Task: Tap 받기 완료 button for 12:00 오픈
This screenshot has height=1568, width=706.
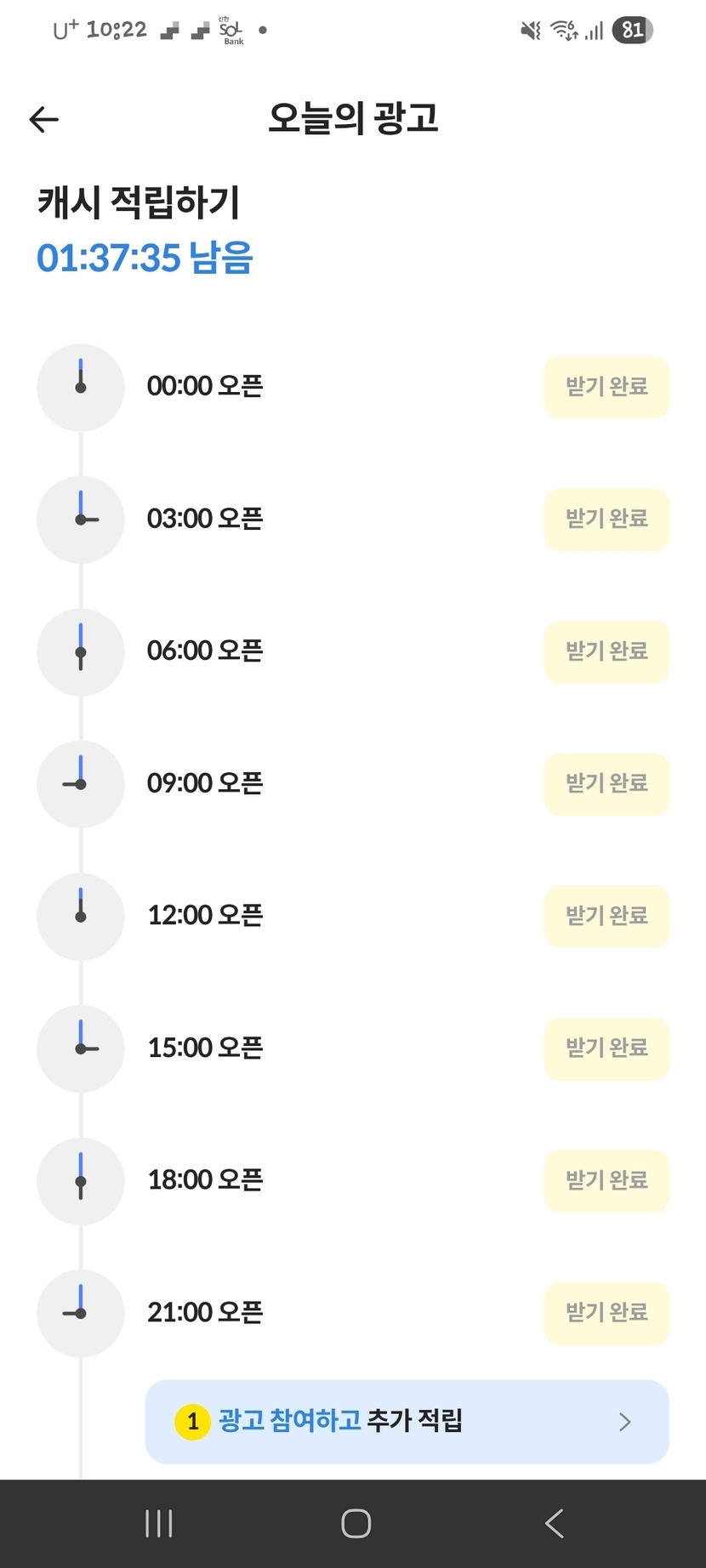Action: click(x=606, y=916)
